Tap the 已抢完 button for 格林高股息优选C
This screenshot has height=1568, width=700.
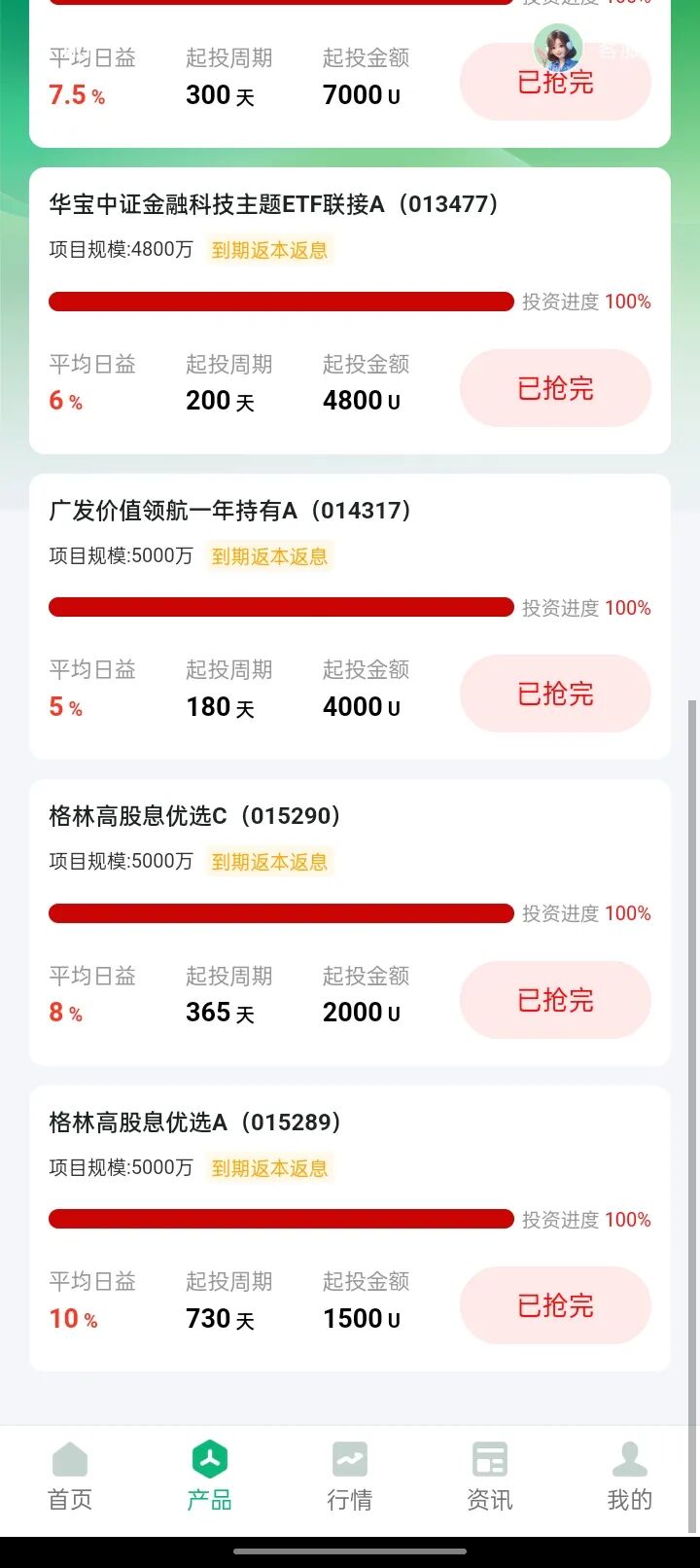click(555, 1000)
